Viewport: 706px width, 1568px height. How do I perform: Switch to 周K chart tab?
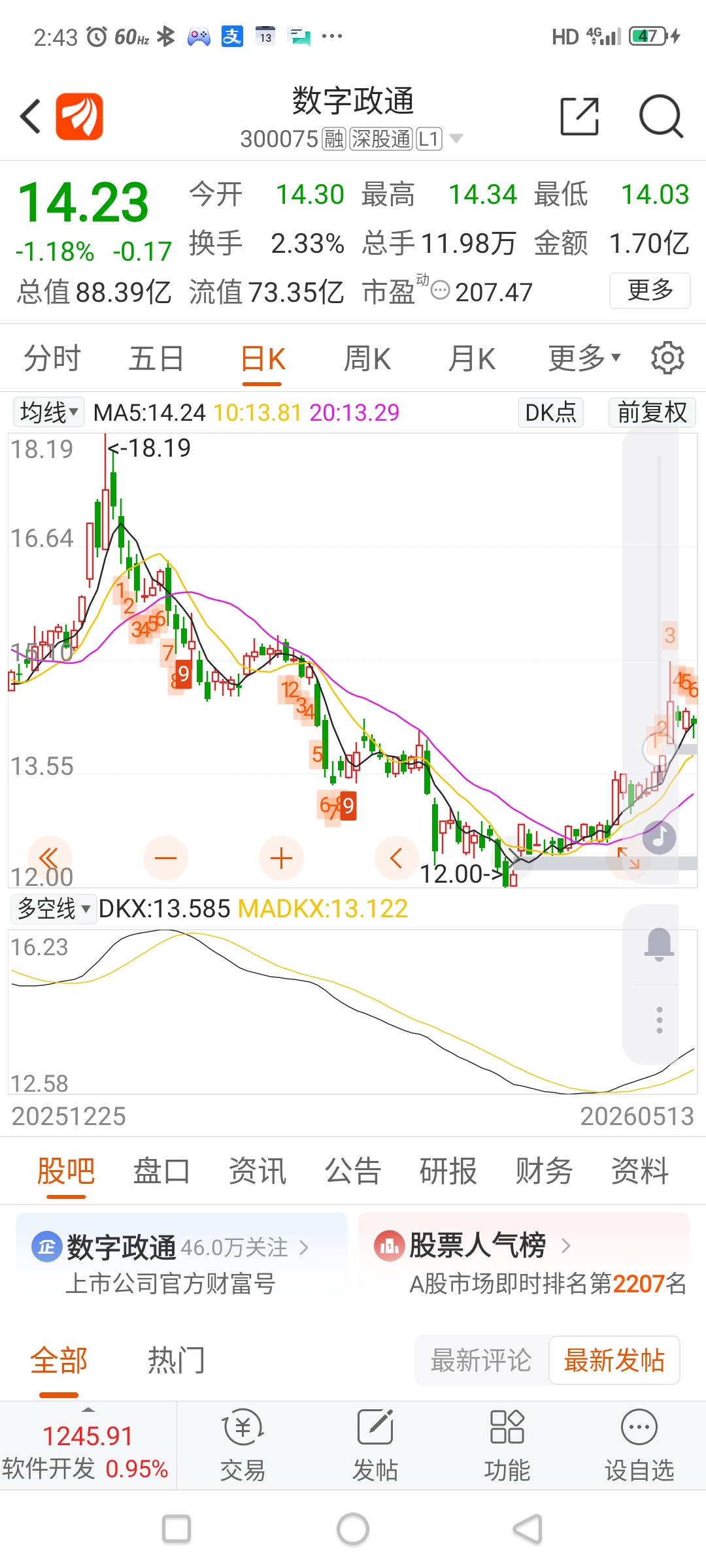[367, 359]
